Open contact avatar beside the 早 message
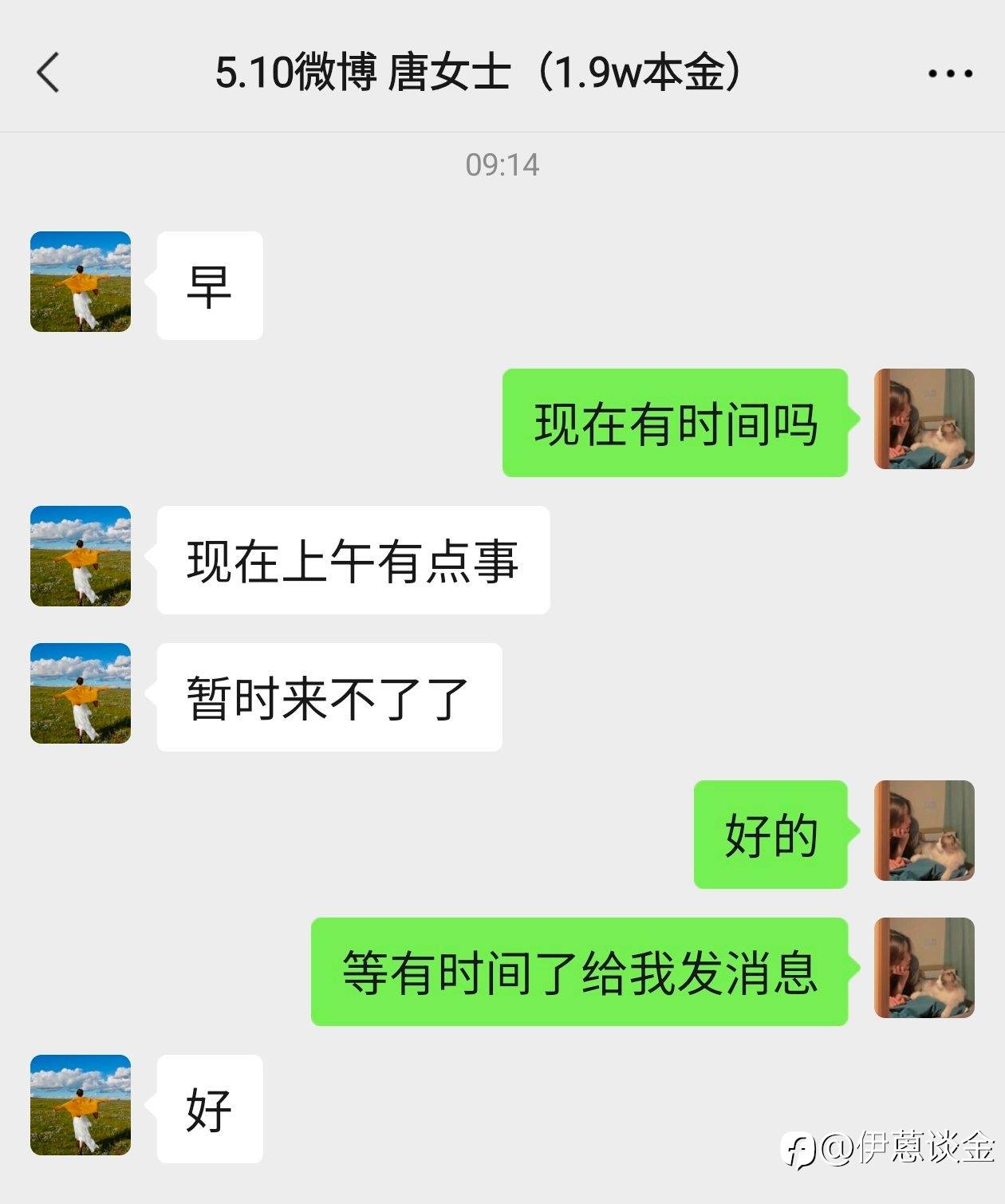Viewport: 1005px width, 1204px height. tap(81, 282)
